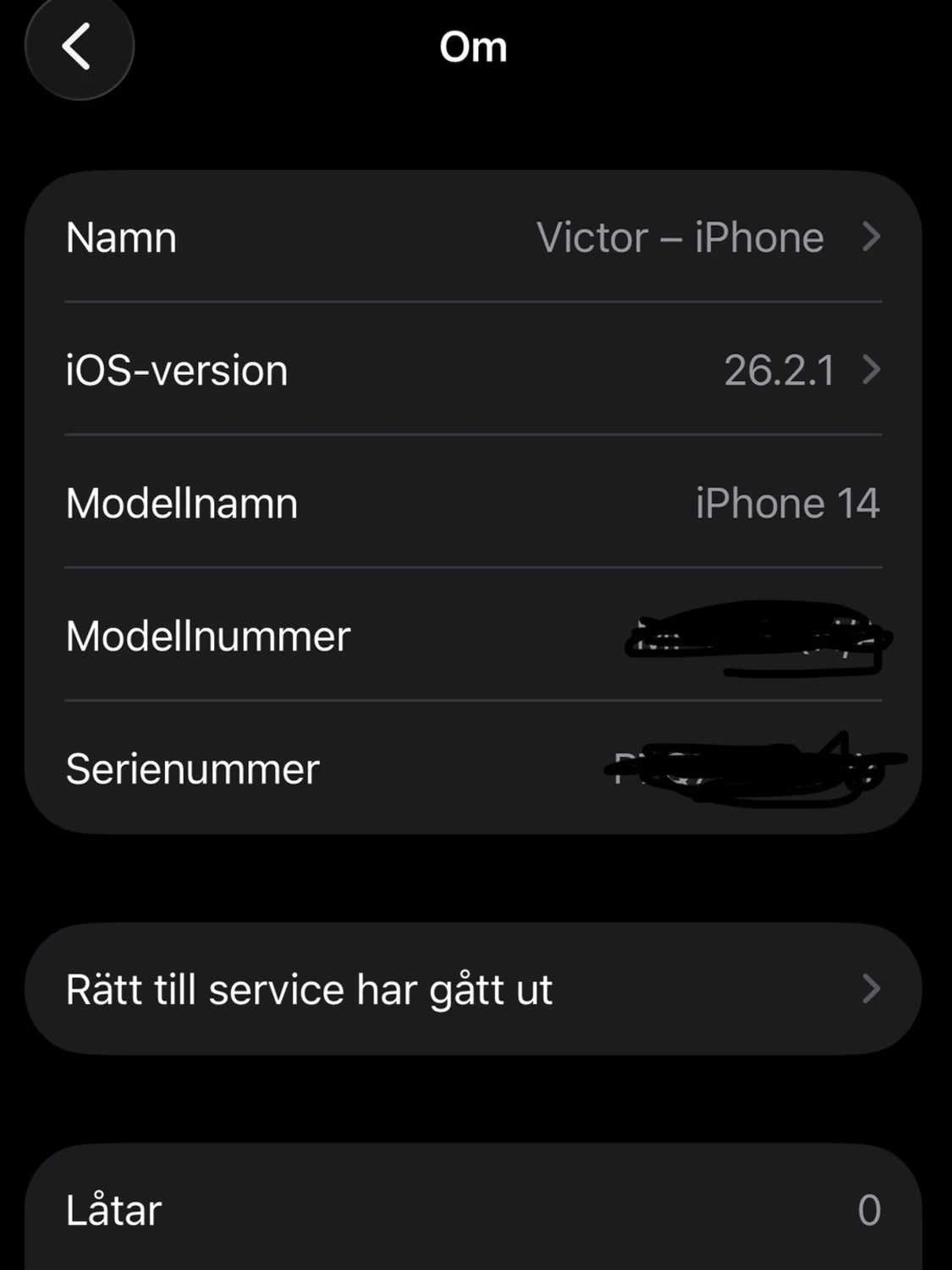Tap the Modellnamn row labeled iPhone 14

(474, 503)
